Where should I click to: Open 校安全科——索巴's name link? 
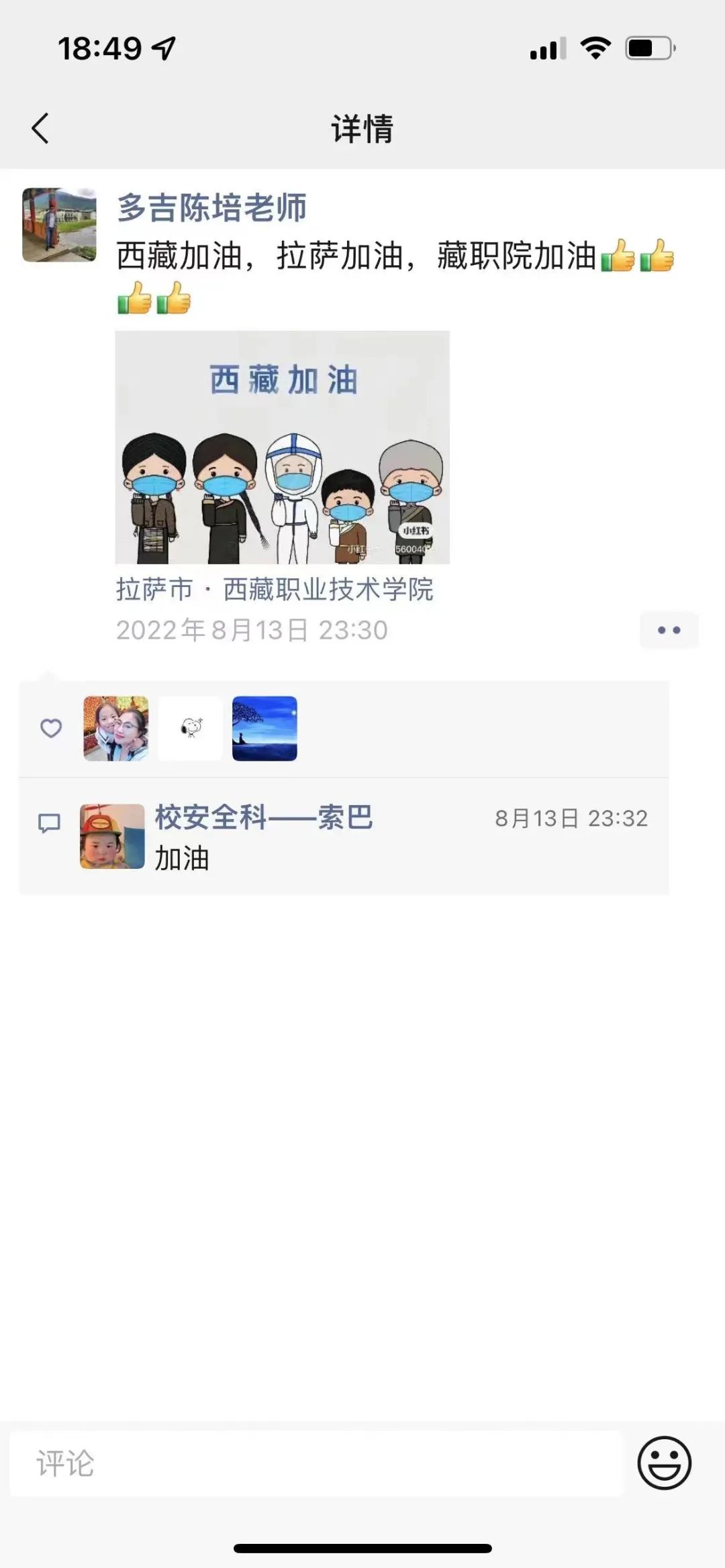click(x=264, y=817)
